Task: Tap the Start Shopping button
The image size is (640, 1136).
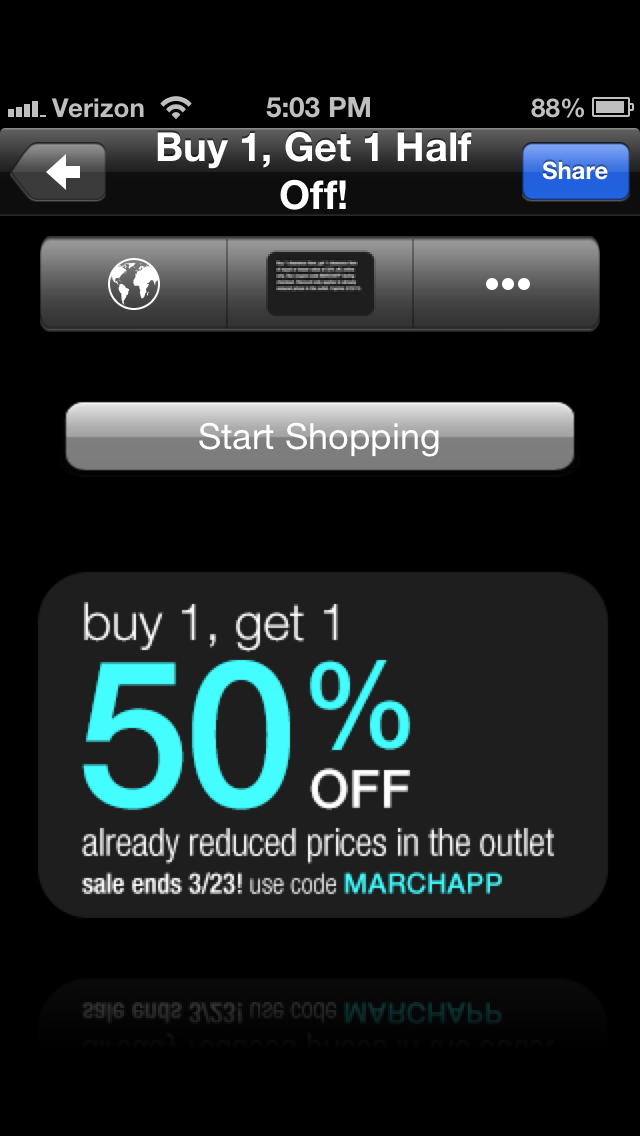Action: point(320,437)
